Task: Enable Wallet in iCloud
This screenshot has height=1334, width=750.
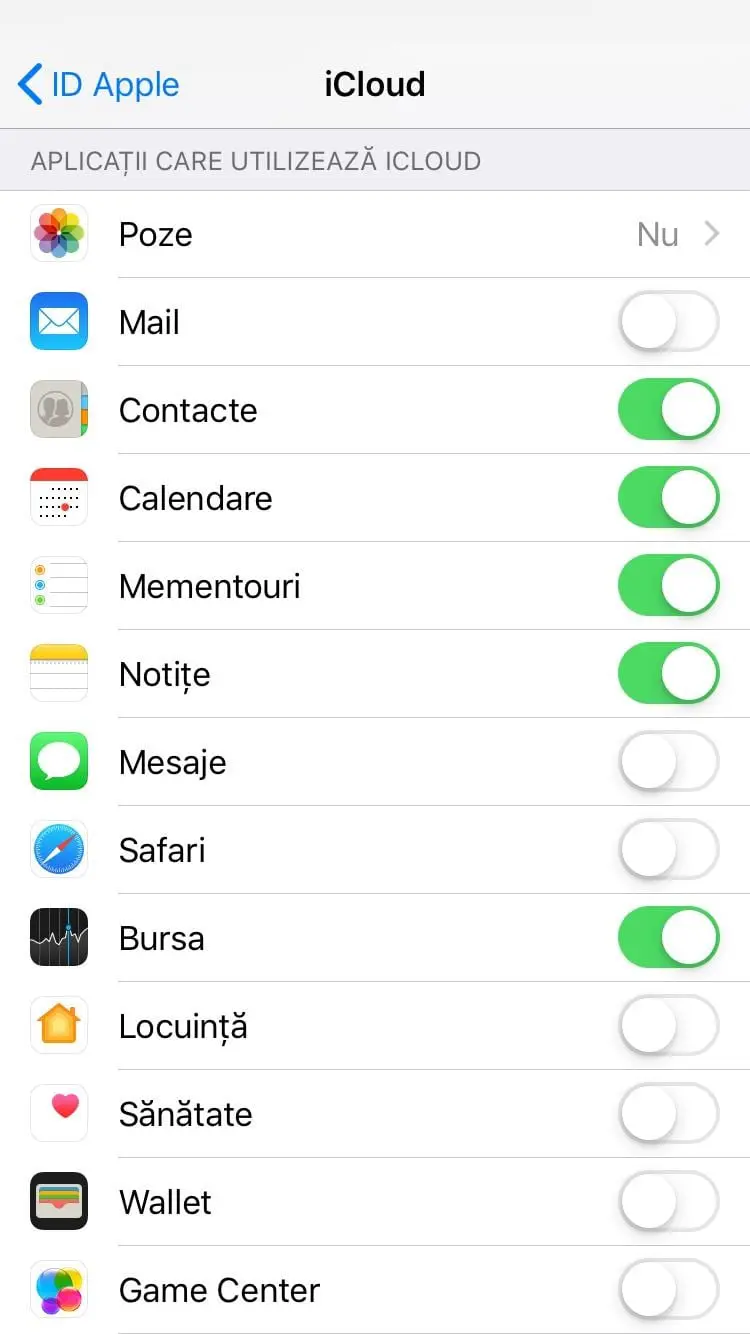Action: point(668,1202)
